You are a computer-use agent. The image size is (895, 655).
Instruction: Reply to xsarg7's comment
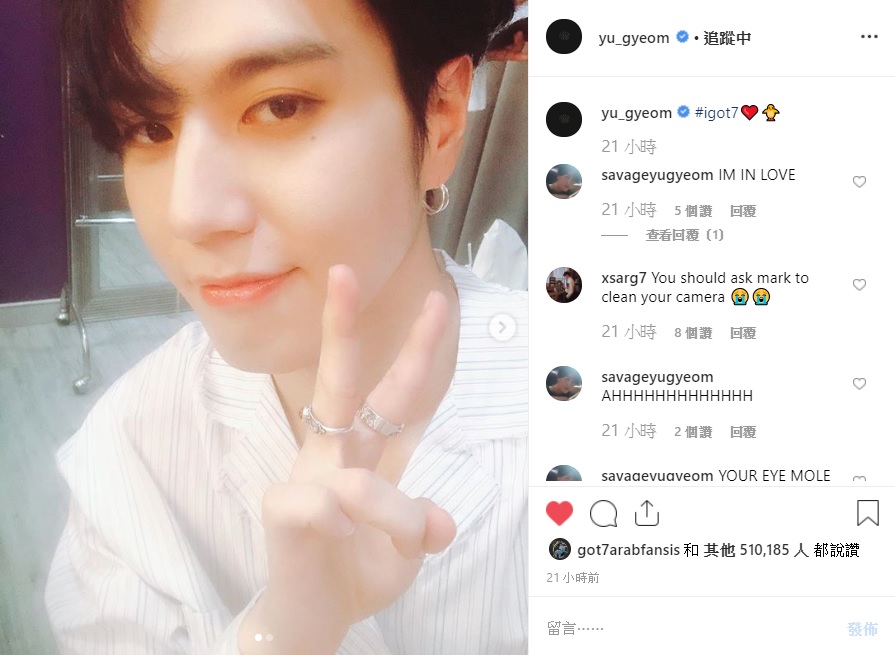[742, 333]
